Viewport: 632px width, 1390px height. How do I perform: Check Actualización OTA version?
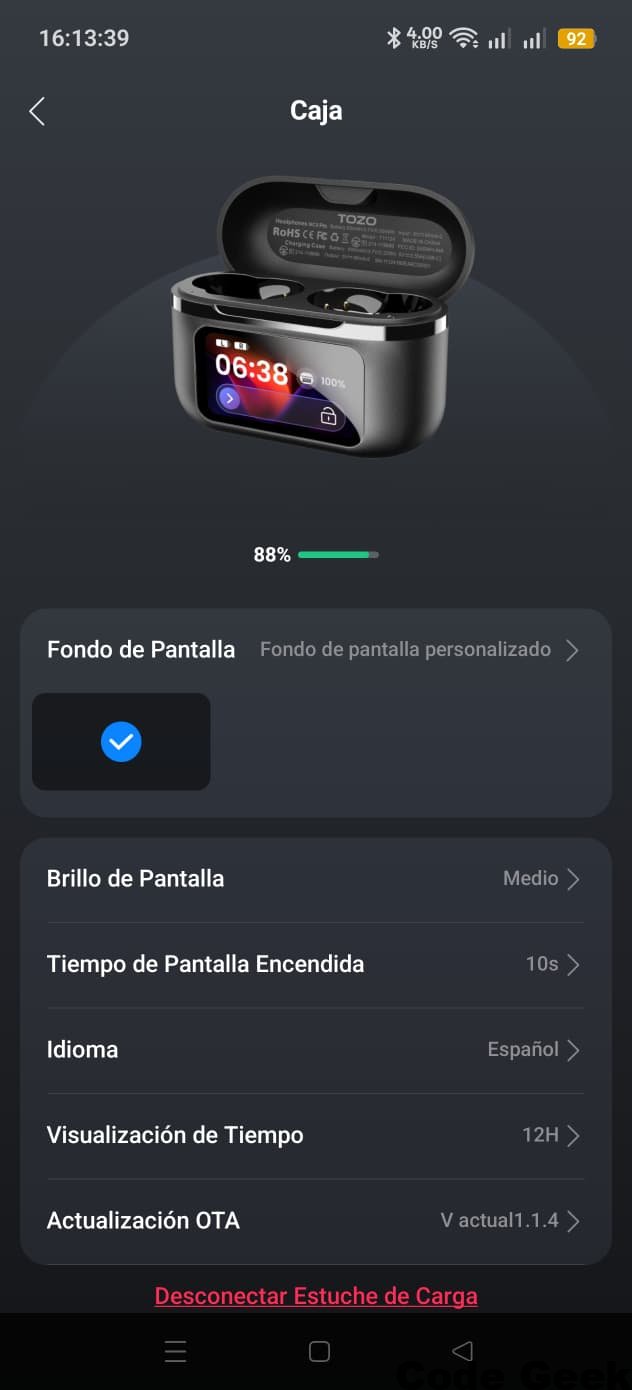pos(315,1221)
